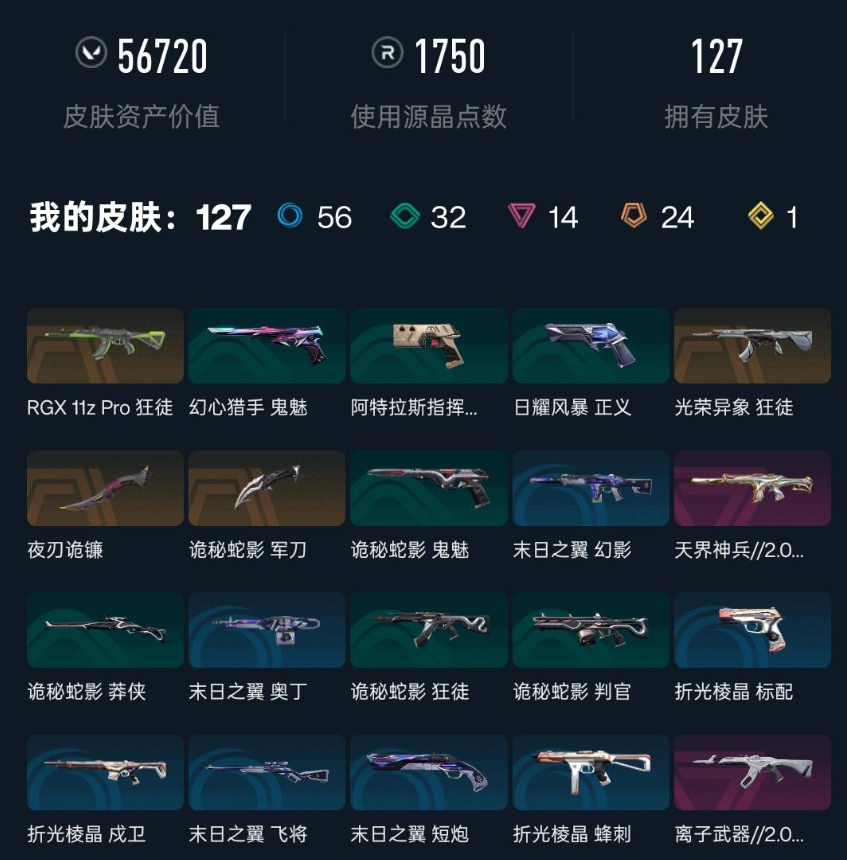847x860 pixels.
Task: Open the 诡秘蛇影 判官 skin tile
Action: point(591,630)
